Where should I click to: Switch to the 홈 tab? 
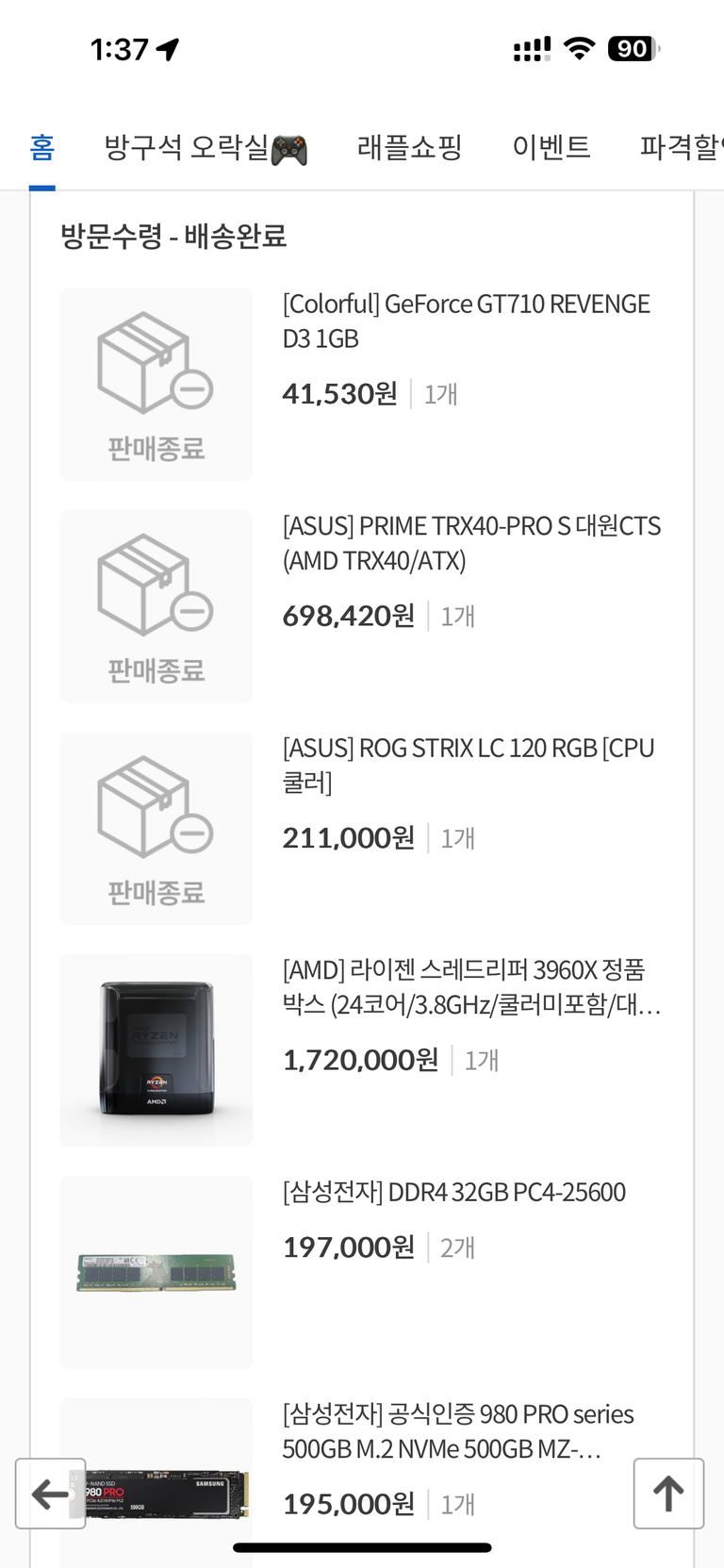tap(42, 148)
